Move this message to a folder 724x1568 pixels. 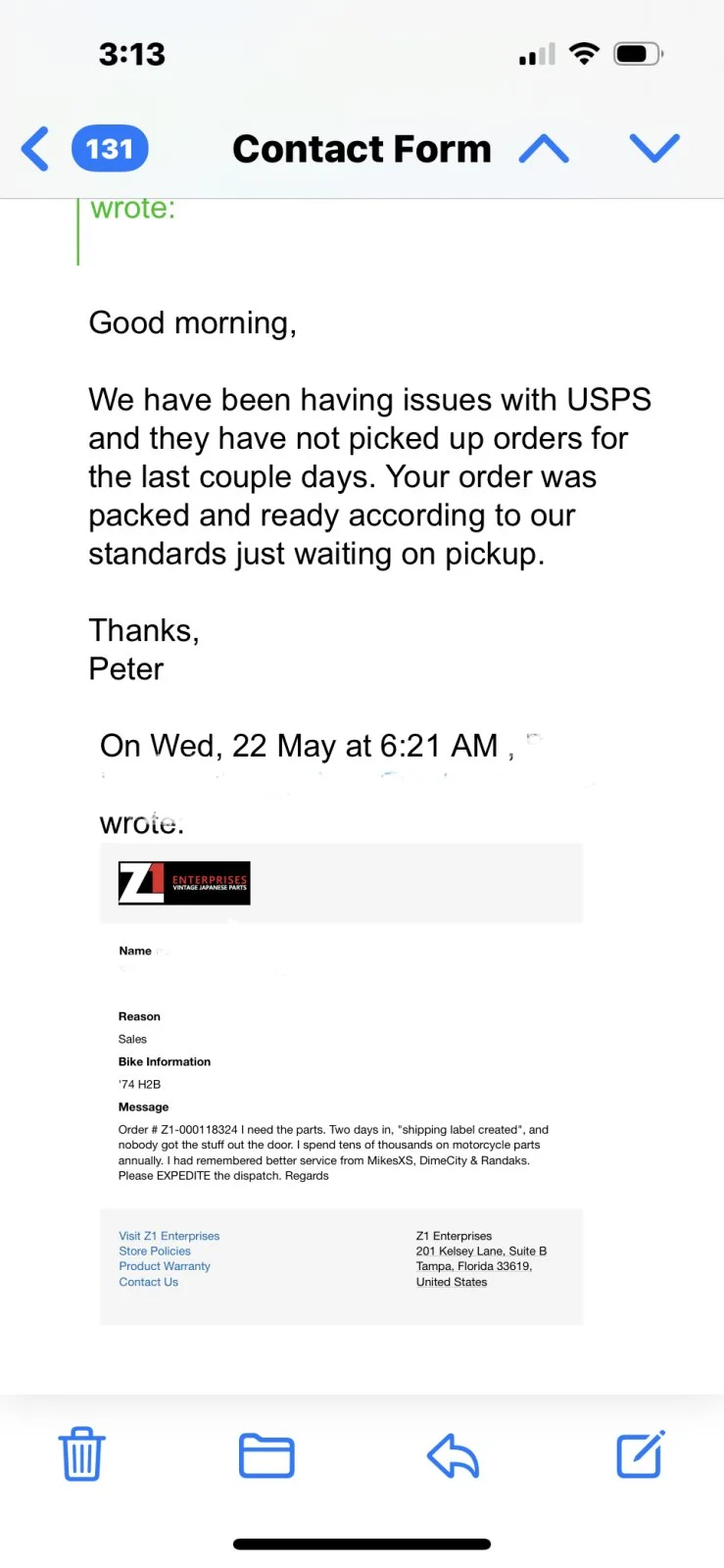coord(266,1454)
